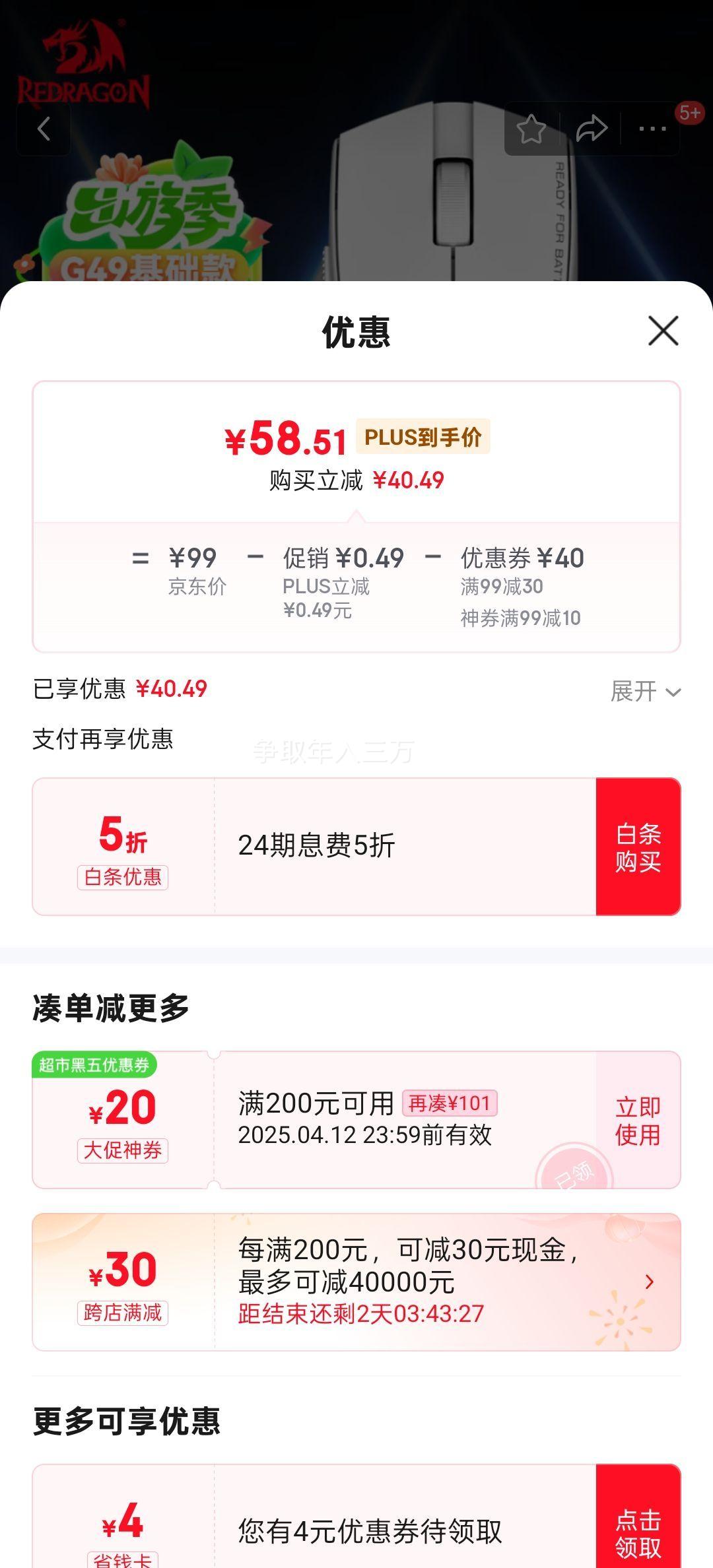Image resolution: width=713 pixels, height=1568 pixels.
Task: Use the ¥20 coupon via 立即使用
Action: click(638, 1118)
